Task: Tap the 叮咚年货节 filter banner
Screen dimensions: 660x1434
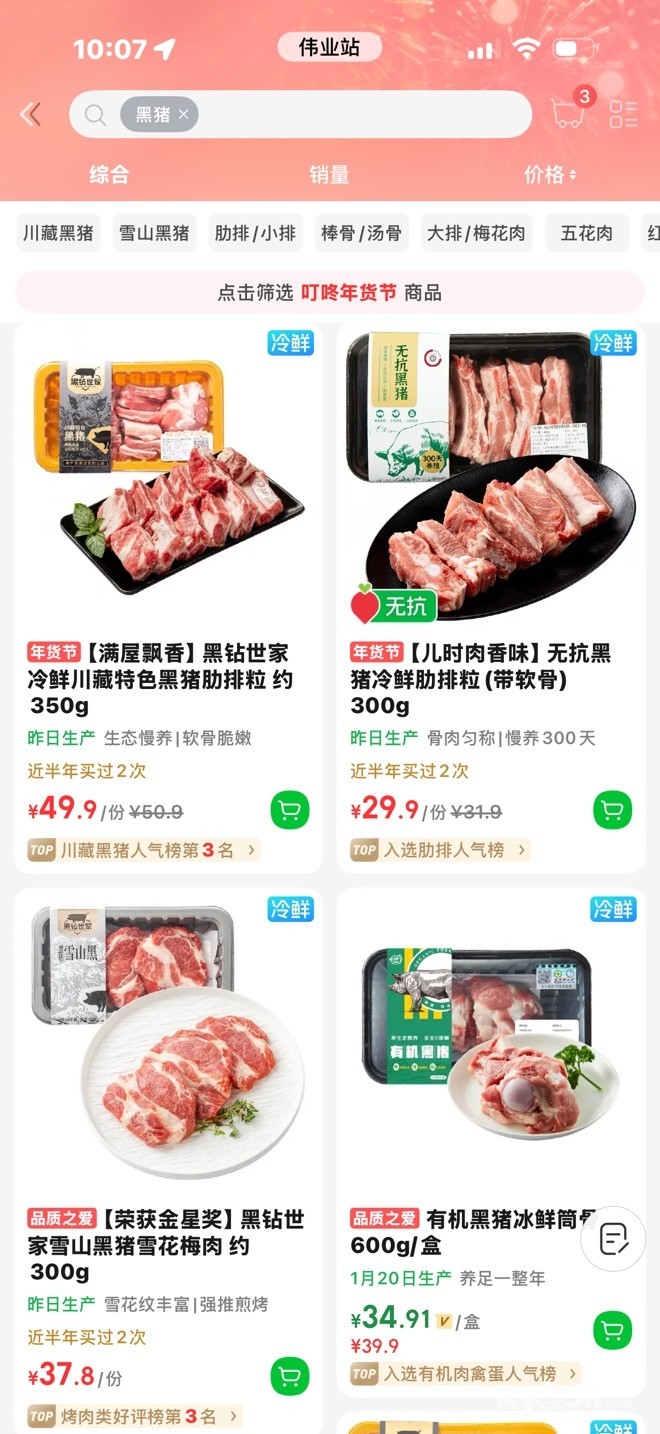Action: point(329,292)
